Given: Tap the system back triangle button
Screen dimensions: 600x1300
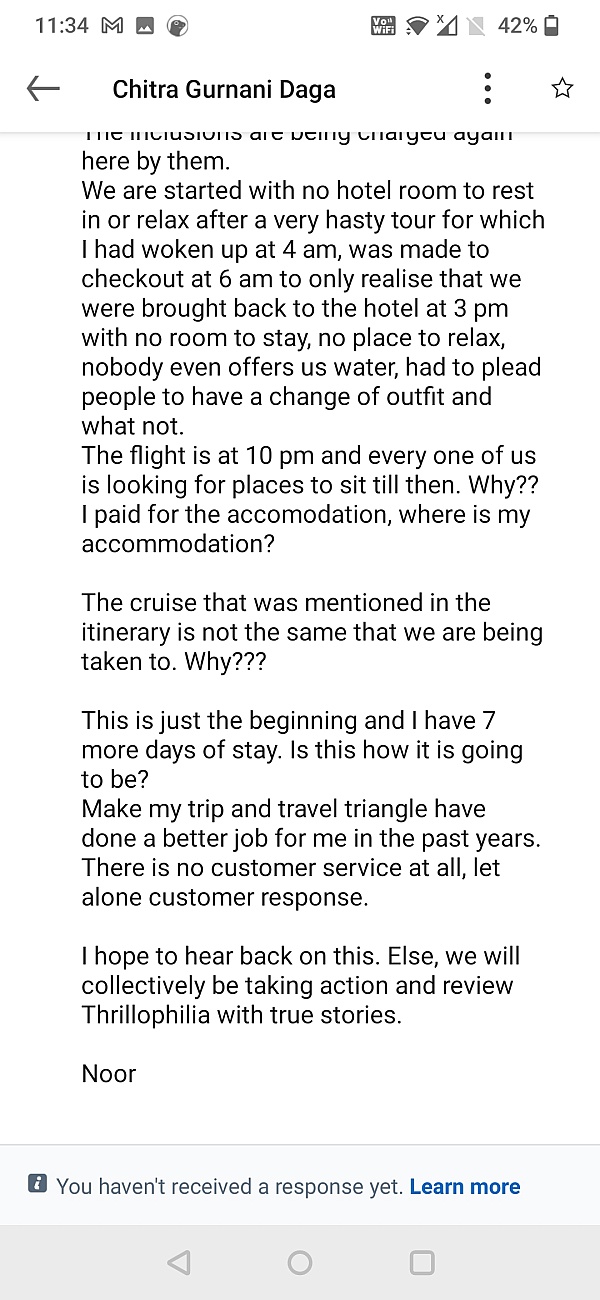Looking at the screenshot, I should coord(179,1263).
